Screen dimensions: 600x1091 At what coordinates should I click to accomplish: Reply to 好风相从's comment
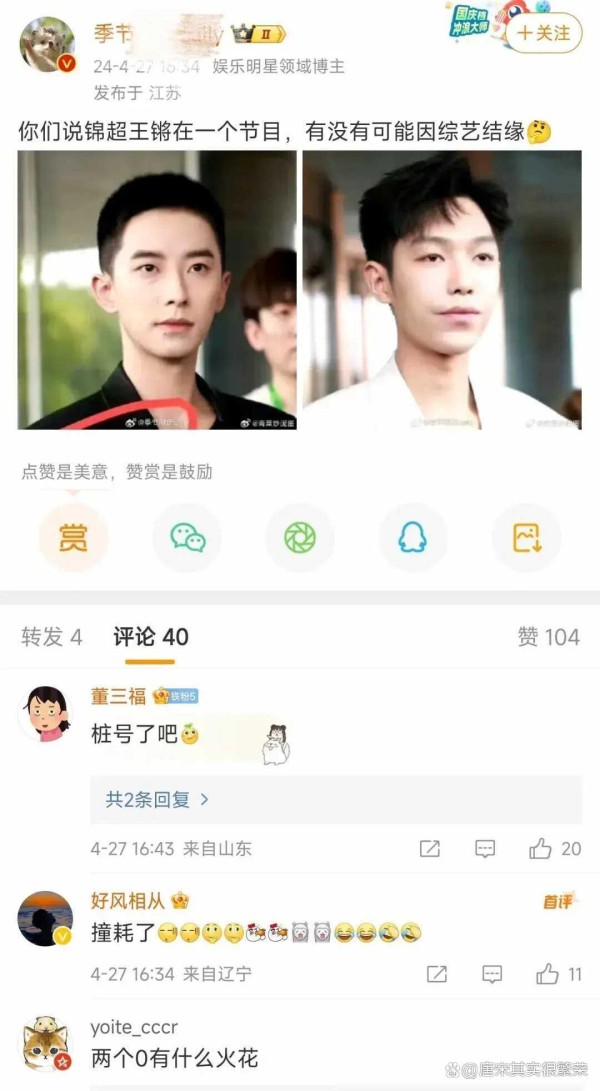pyautogui.click(x=492, y=973)
